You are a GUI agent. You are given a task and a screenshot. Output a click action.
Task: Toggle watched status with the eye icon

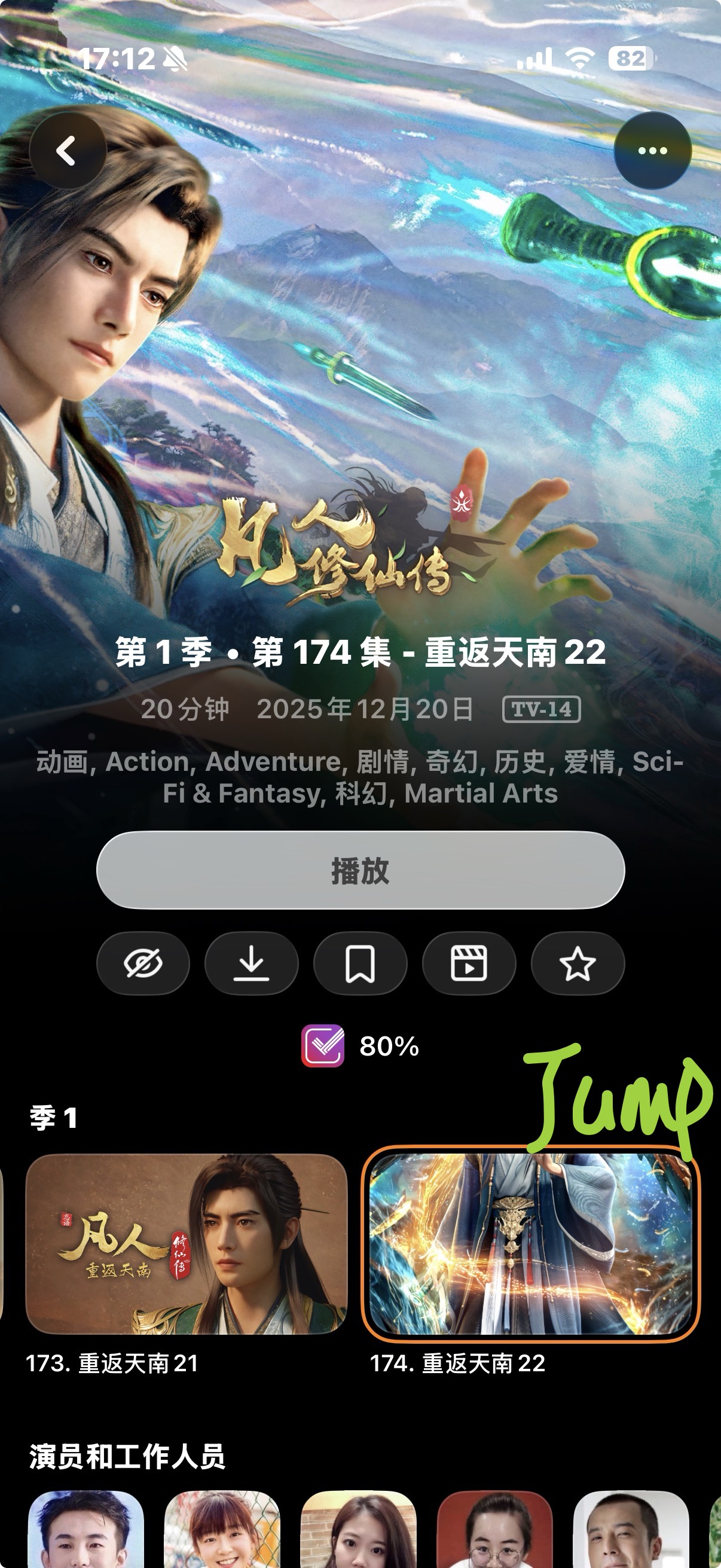[143, 963]
